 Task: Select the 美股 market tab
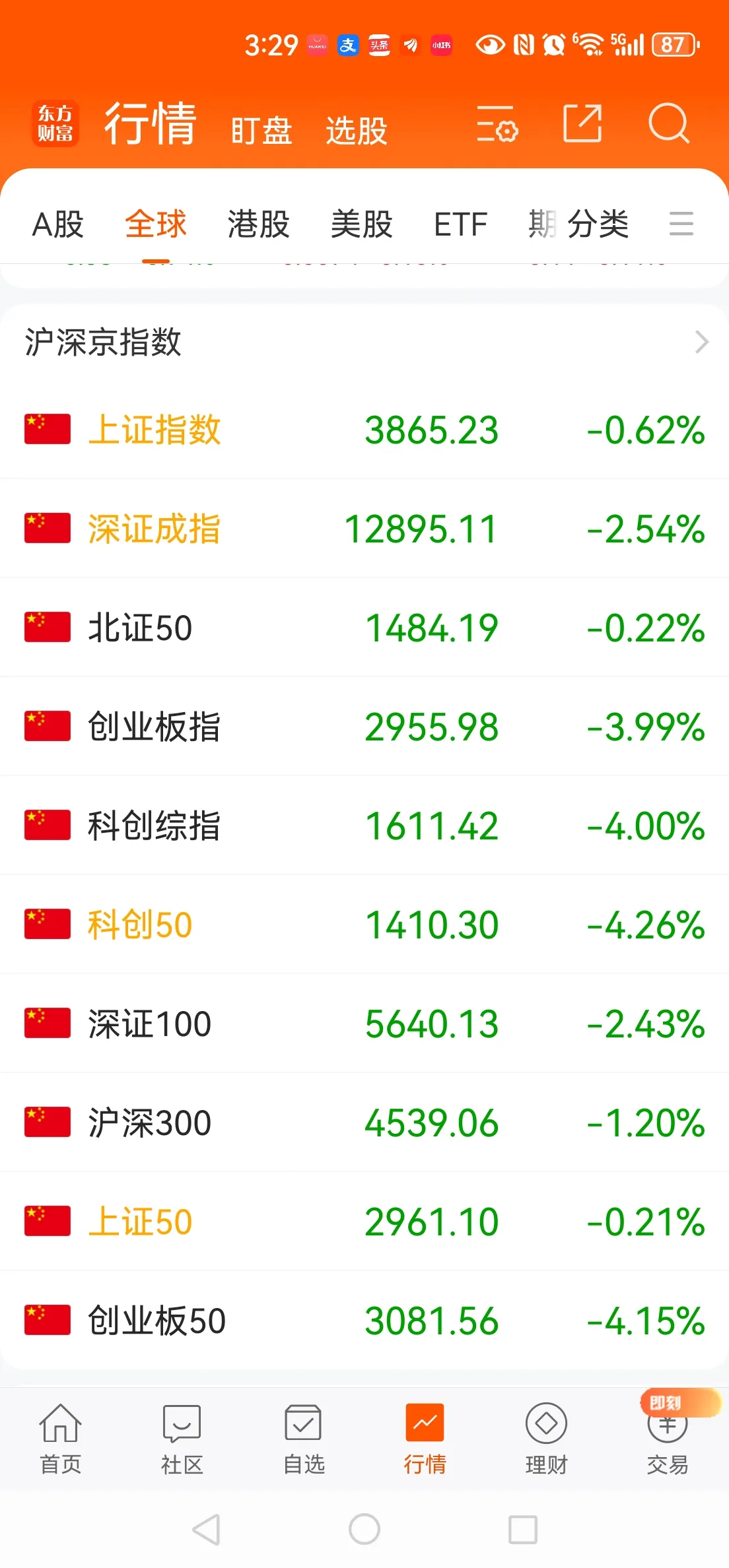tap(361, 224)
